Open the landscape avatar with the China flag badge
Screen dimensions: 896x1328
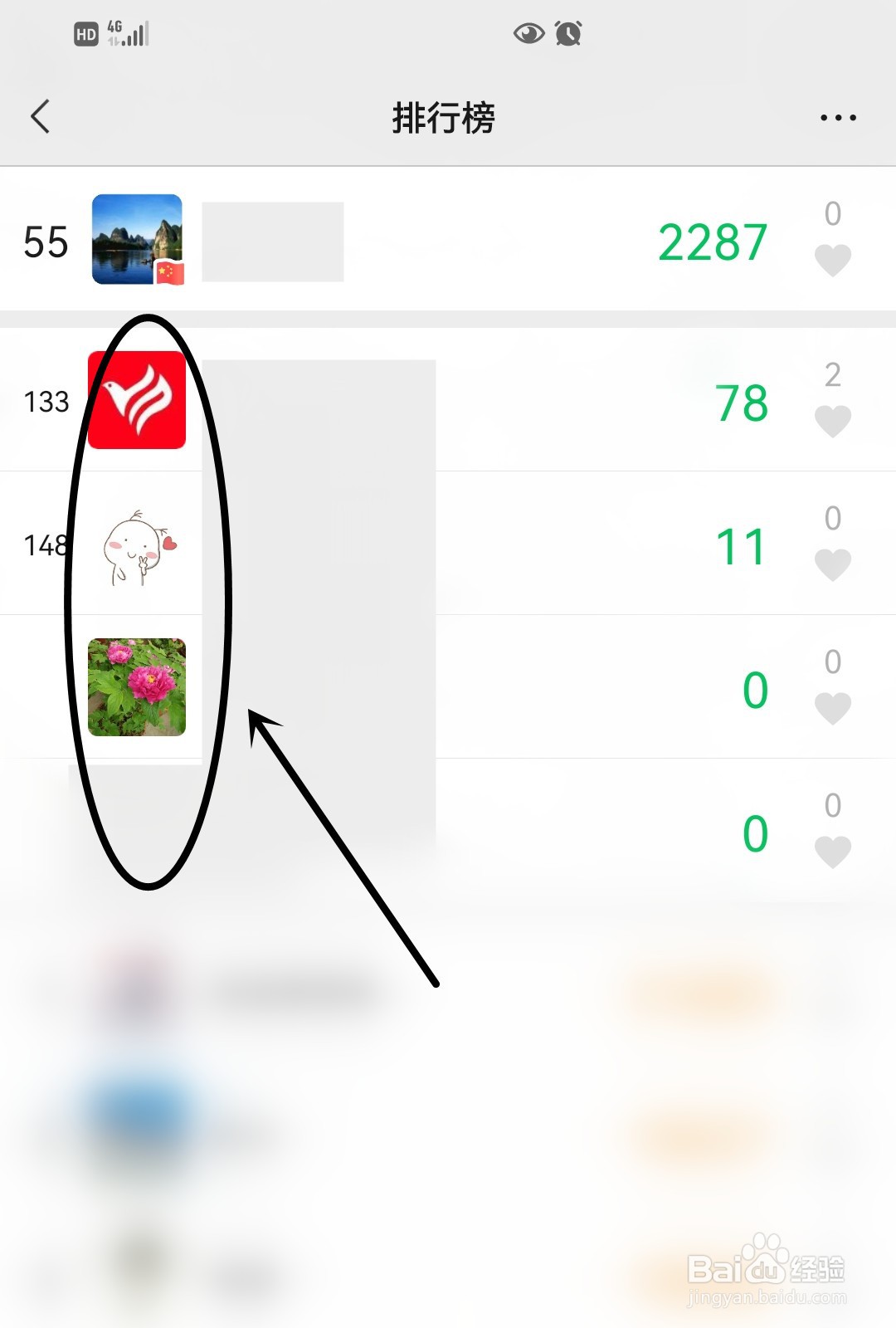click(x=138, y=240)
